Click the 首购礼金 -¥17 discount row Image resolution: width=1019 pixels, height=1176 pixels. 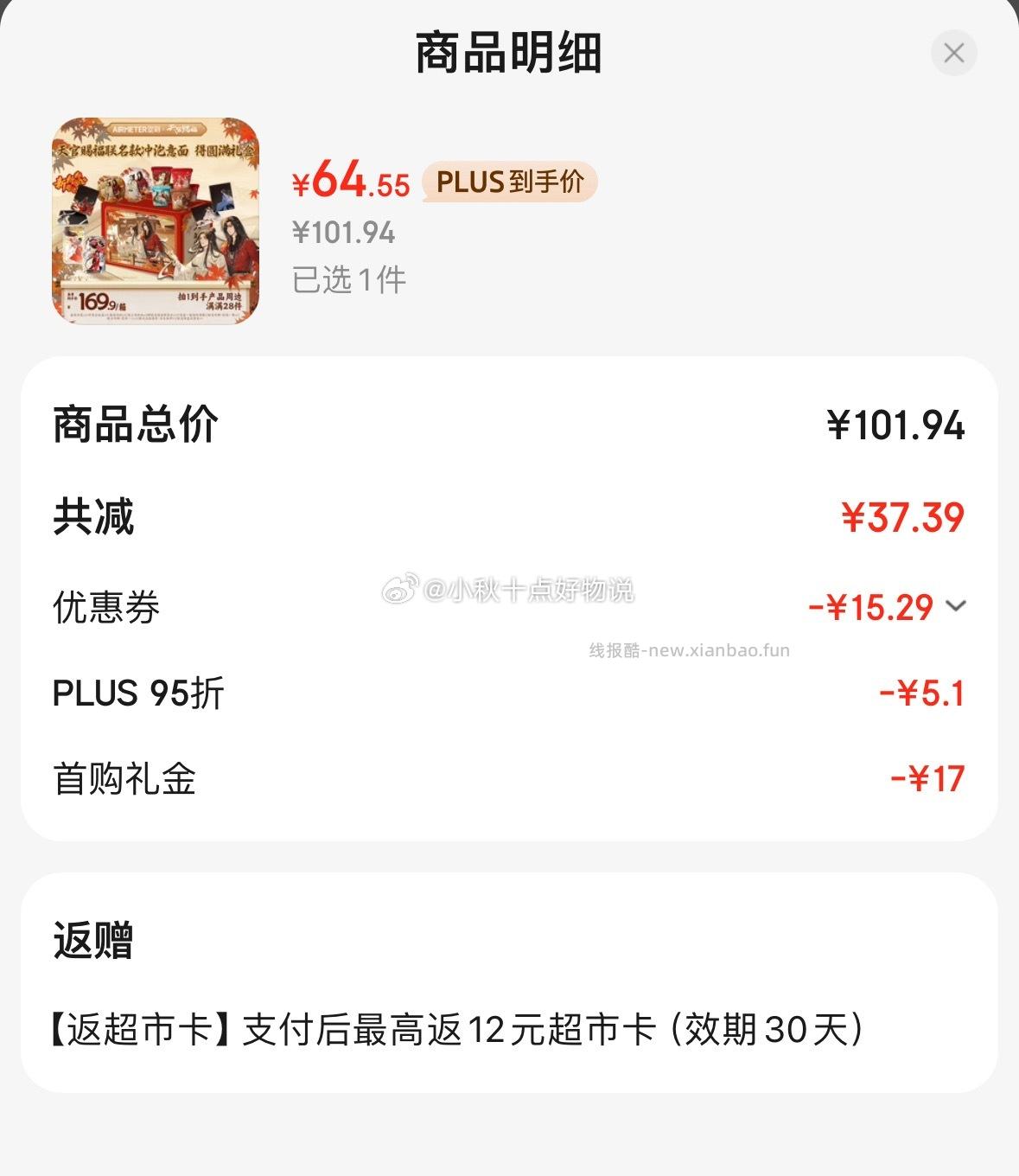[x=510, y=777]
